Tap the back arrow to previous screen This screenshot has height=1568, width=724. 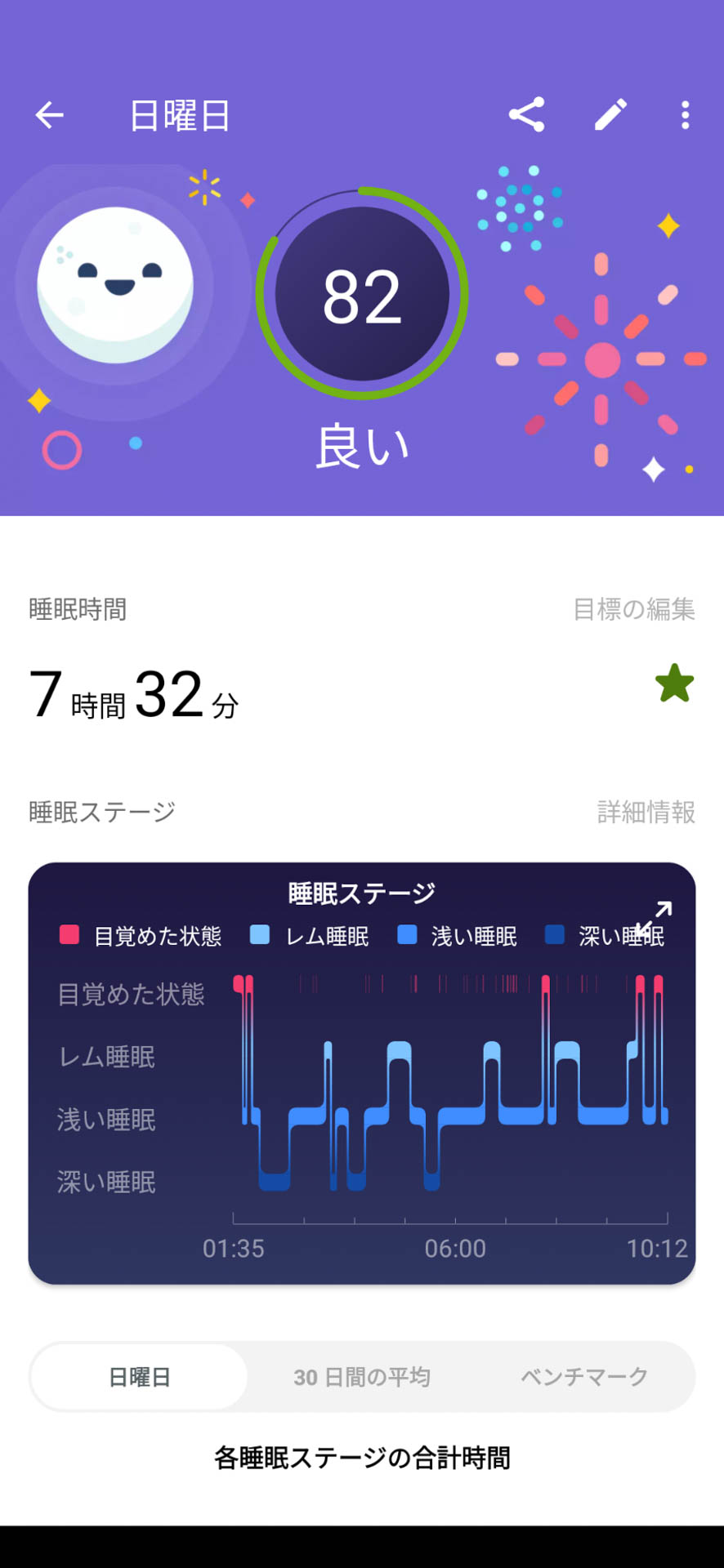click(51, 114)
